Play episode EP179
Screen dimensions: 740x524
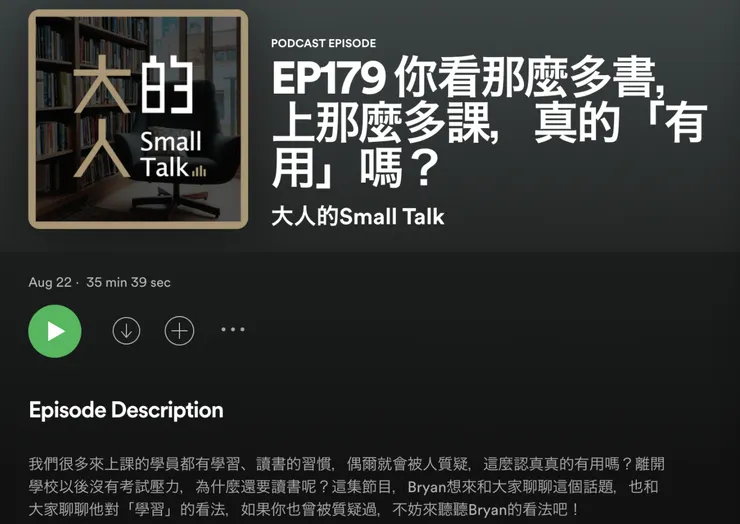(55, 331)
